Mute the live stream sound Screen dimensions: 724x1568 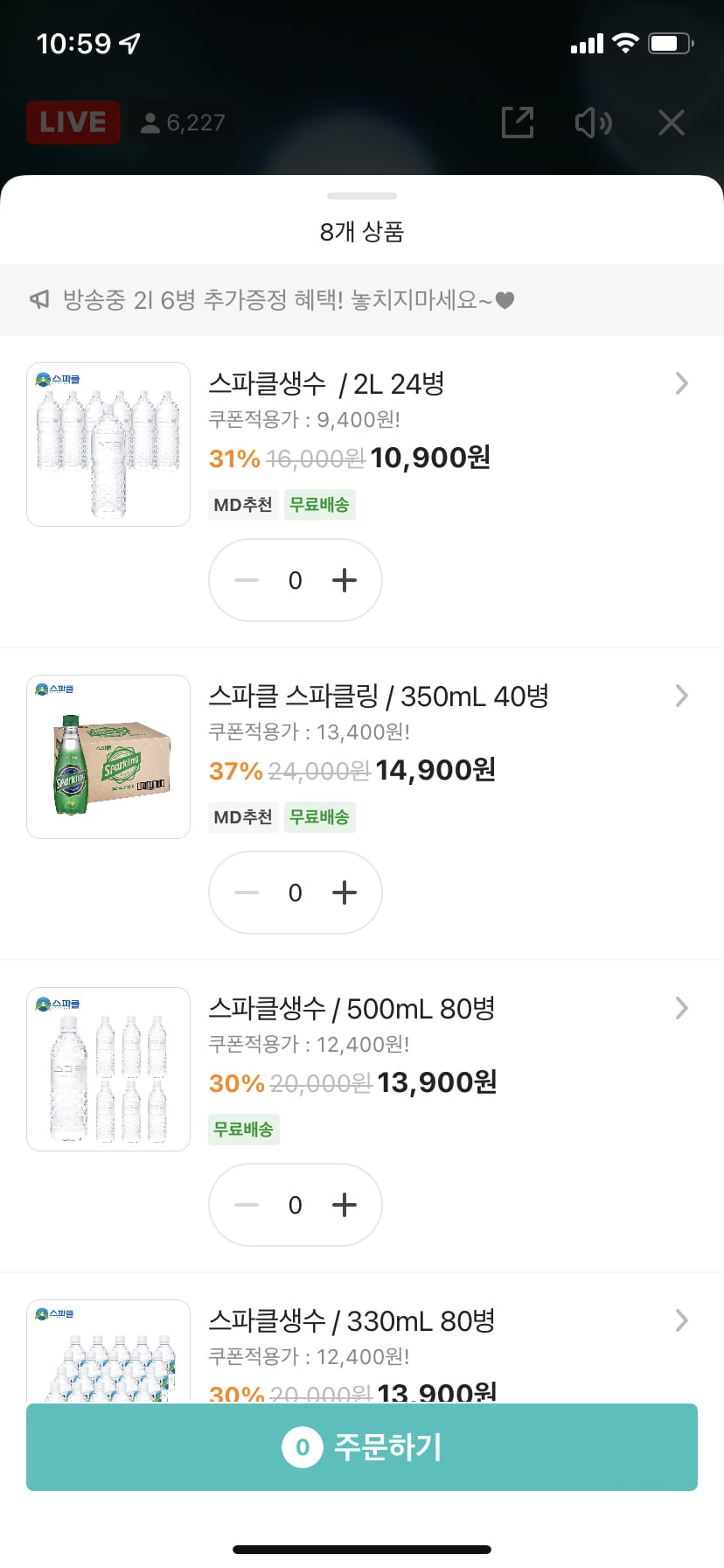pyautogui.click(x=593, y=122)
